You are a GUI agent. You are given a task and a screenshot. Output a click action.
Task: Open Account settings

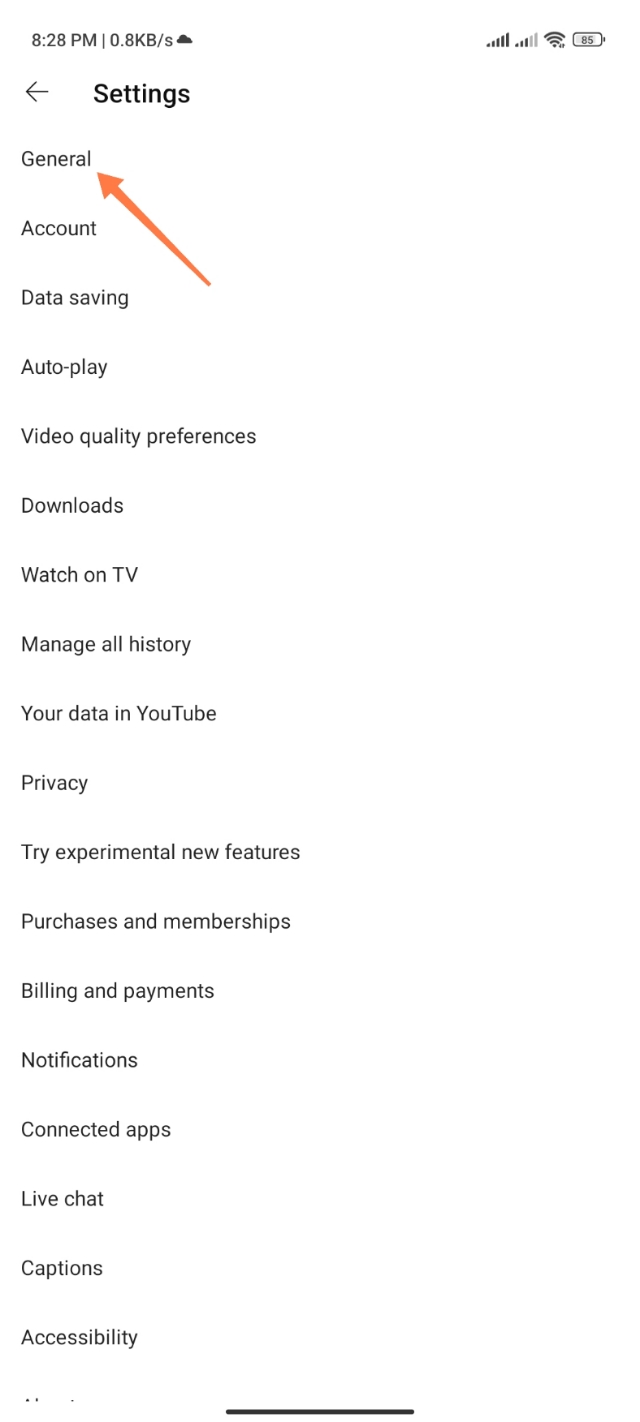click(x=59, y=228)
